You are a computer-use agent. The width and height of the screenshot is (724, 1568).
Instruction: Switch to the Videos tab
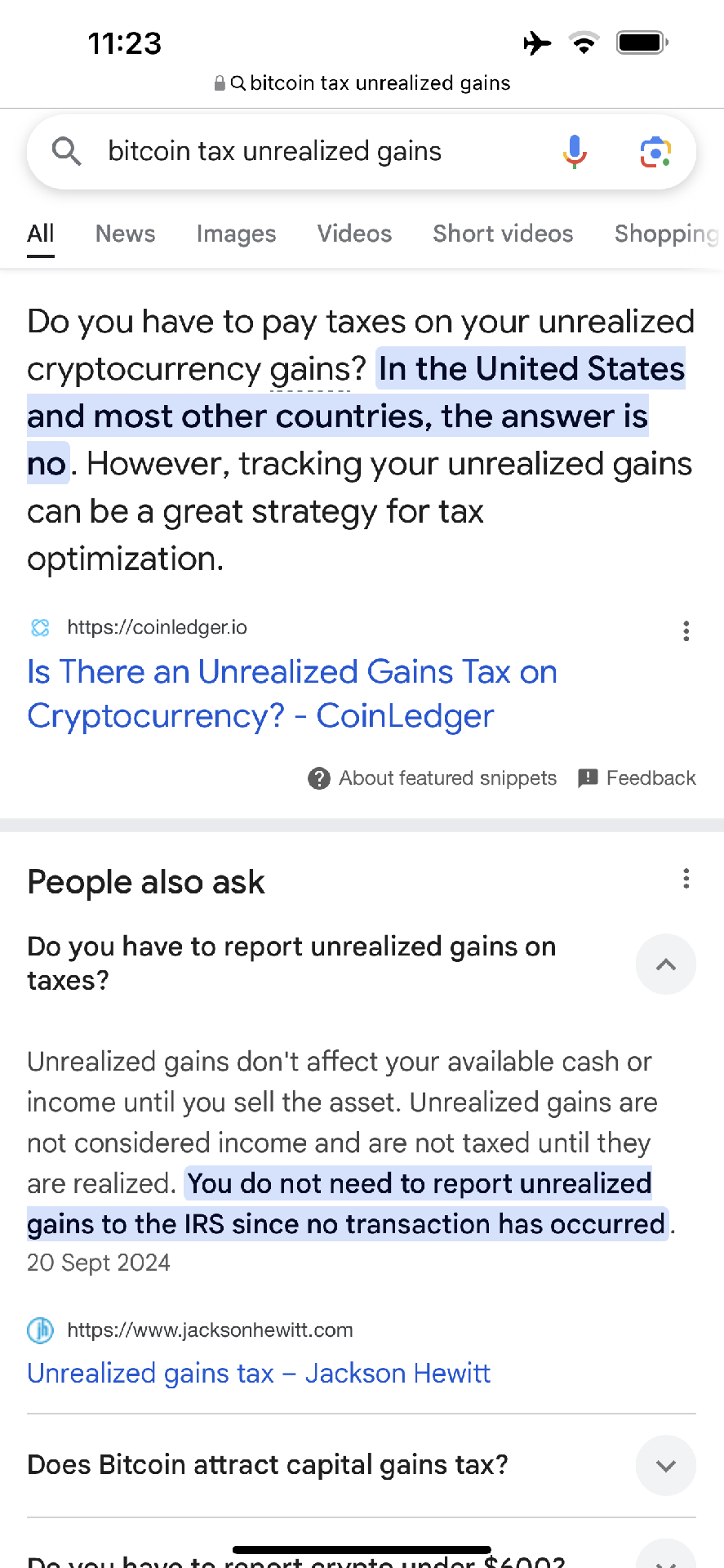pyautogui.click(x=354, y=234)
